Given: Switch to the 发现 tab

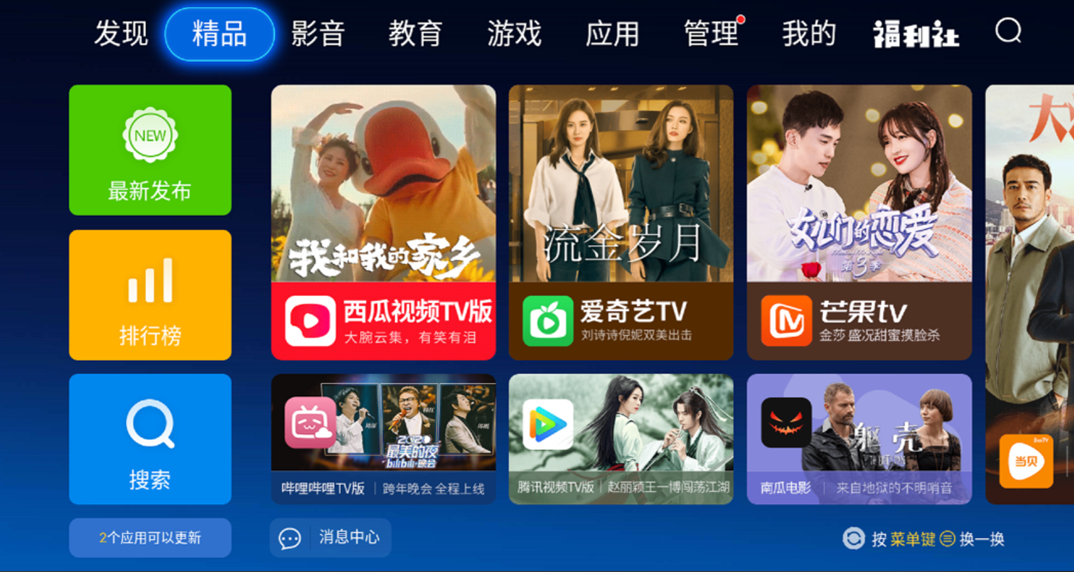Looking at the screenshot, I should [121, 34].
